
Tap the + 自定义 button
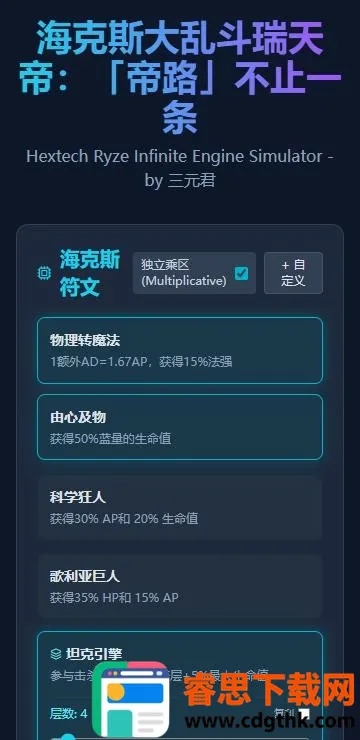tap(293, 273)
